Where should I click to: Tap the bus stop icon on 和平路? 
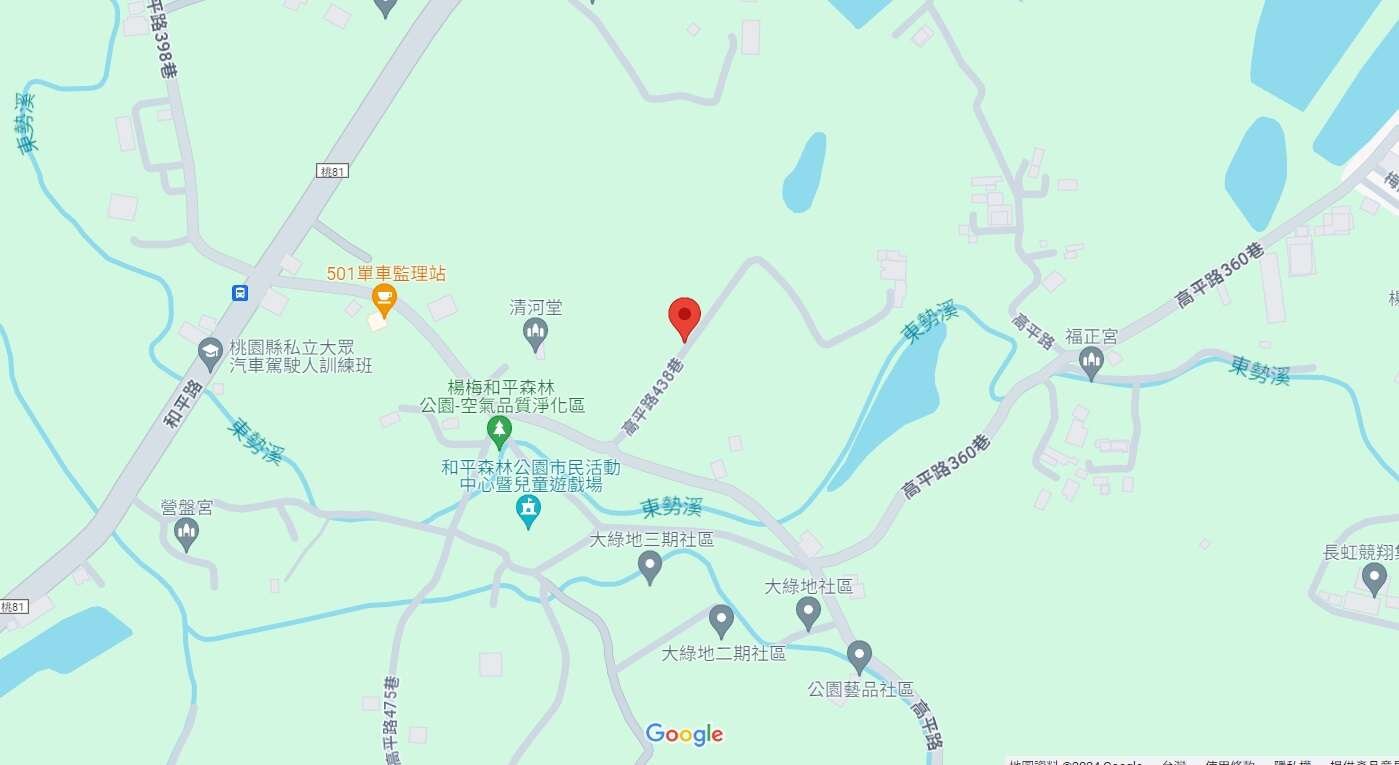tap(240, 293)
